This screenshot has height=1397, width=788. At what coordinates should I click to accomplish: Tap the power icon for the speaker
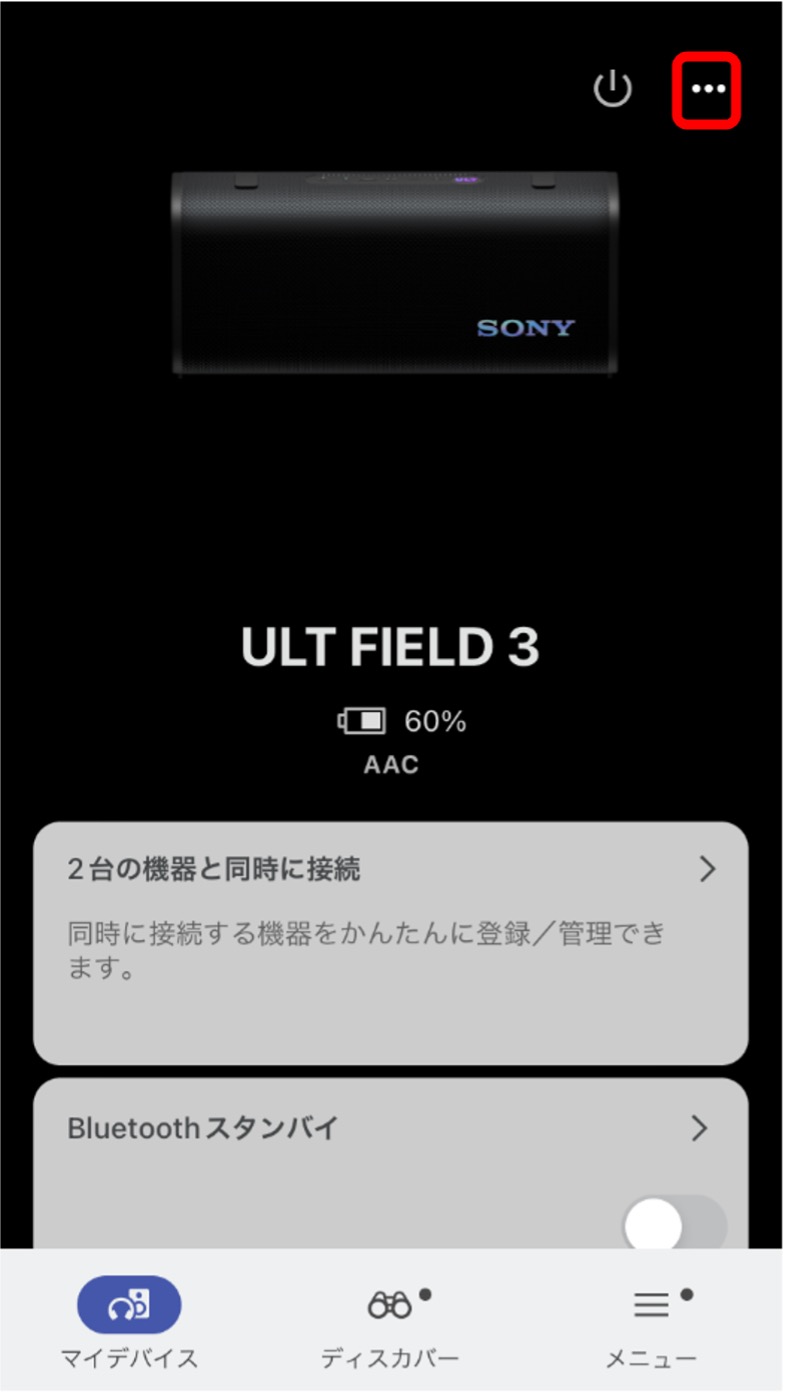[612, 90]
